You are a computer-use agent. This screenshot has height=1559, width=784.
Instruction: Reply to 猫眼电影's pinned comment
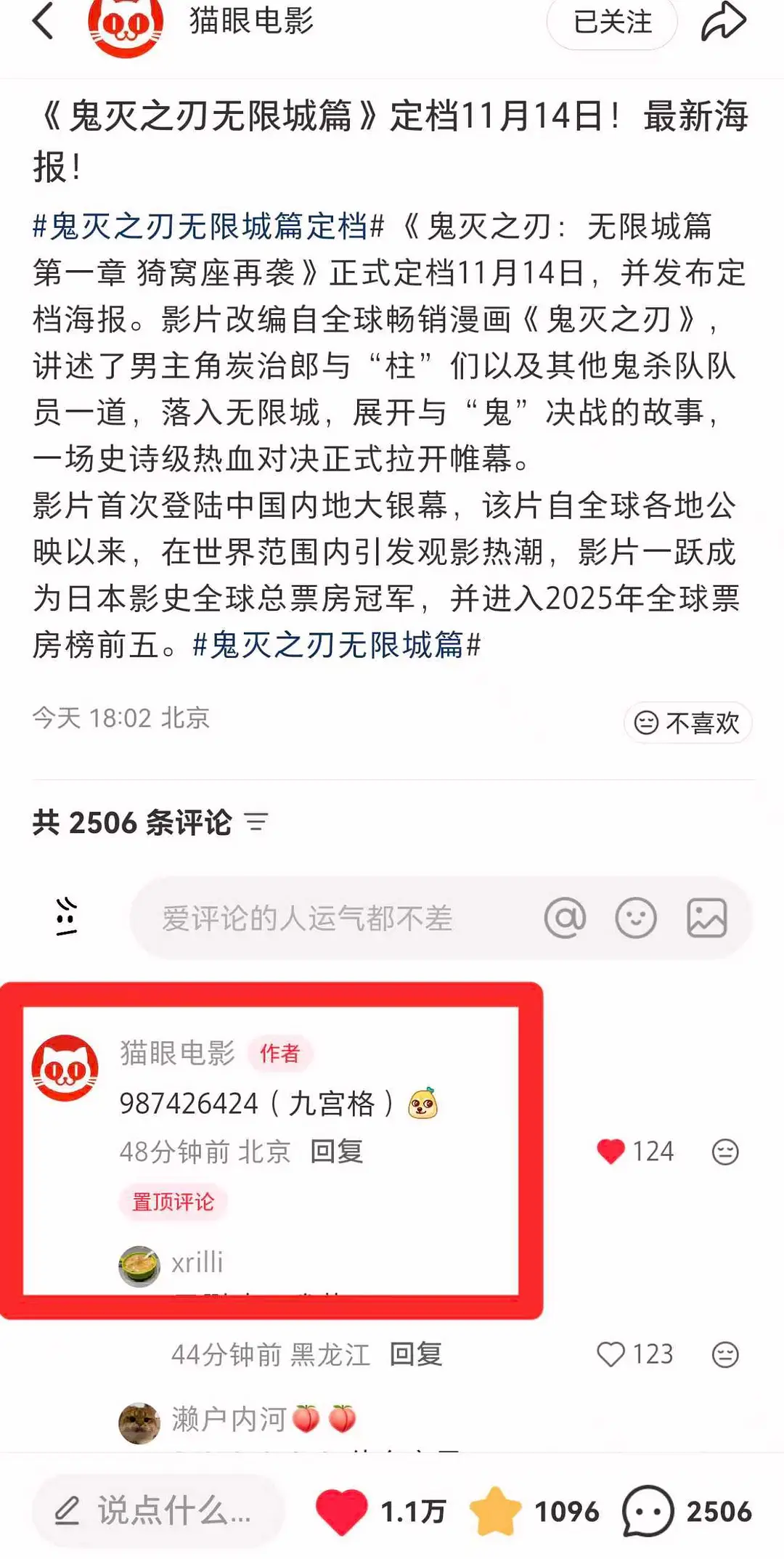[x=336, y=1152]
